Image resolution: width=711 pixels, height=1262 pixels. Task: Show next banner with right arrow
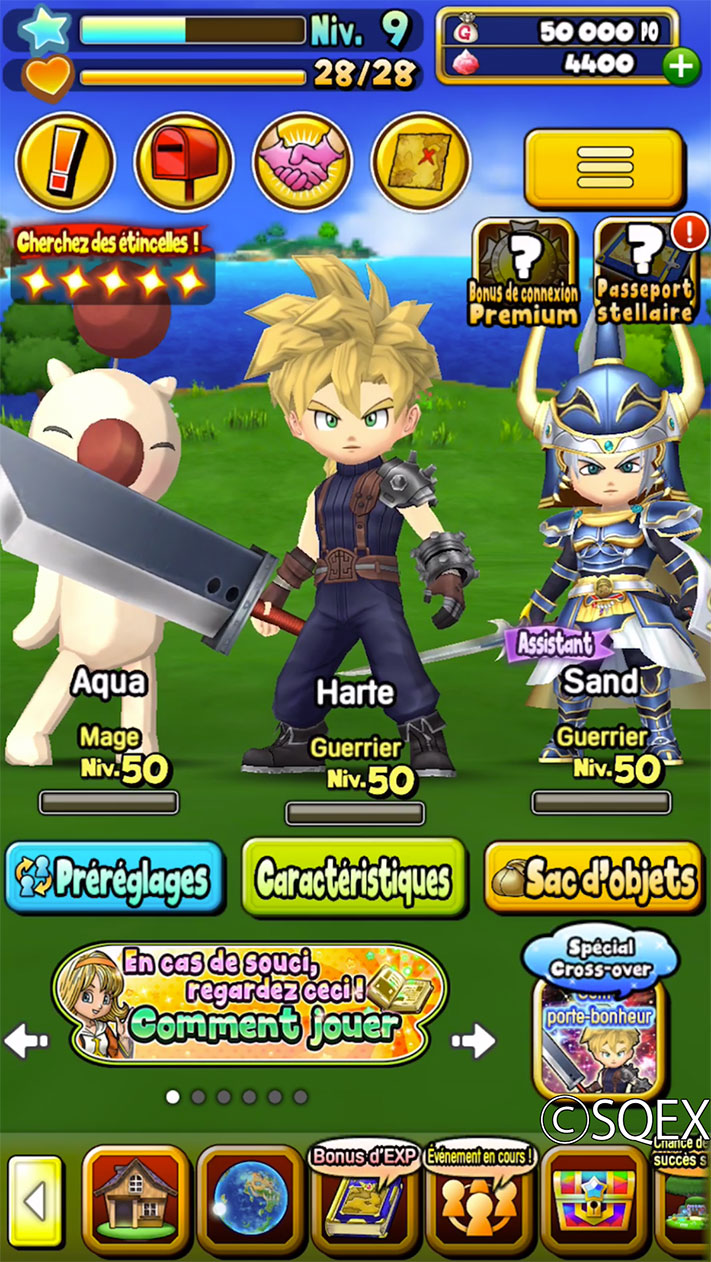click(473, 1041)
